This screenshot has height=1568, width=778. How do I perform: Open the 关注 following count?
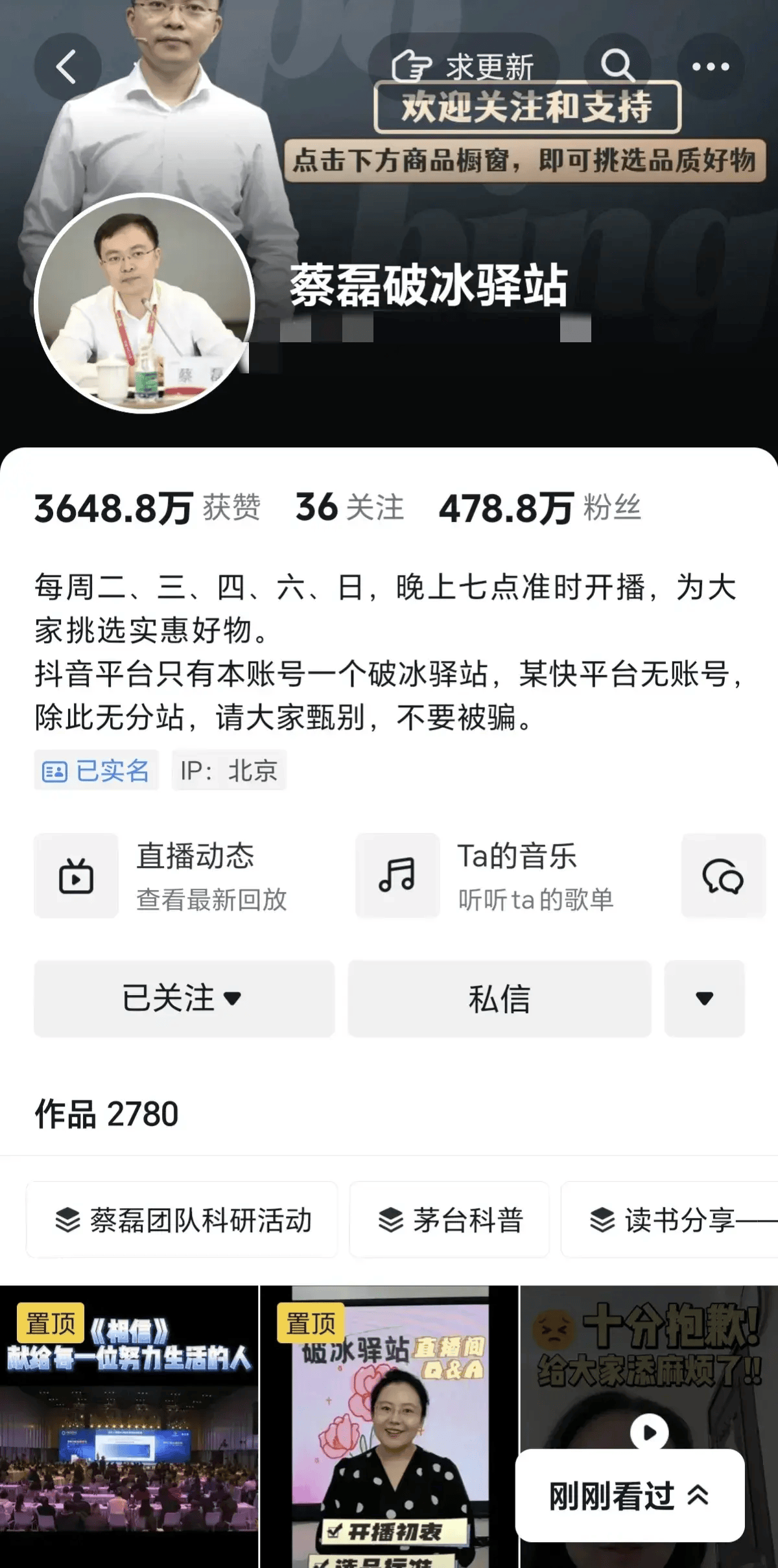coord(349,508)
